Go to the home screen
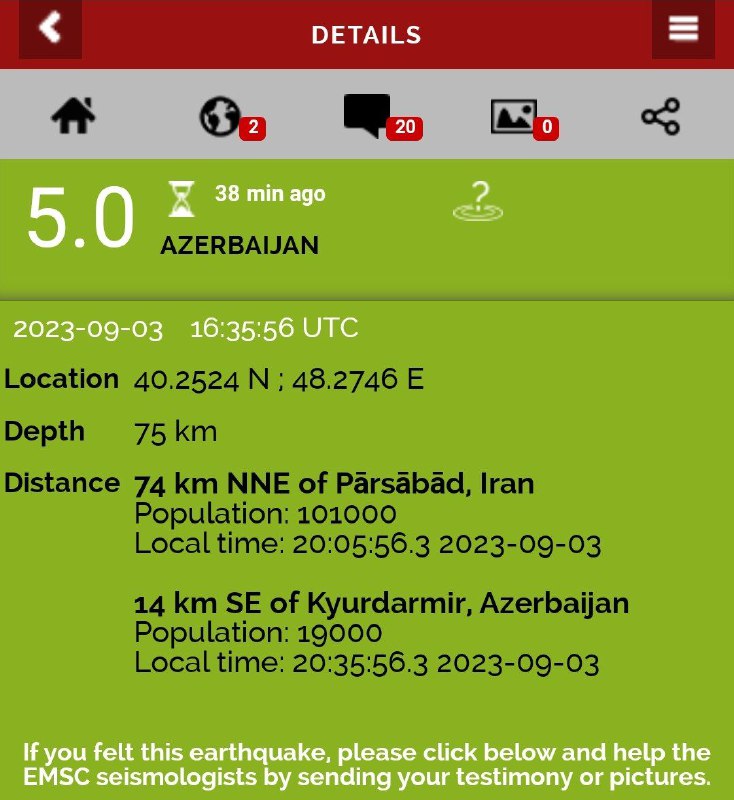This screenshot has height=800, width=734. pos(73,117)
